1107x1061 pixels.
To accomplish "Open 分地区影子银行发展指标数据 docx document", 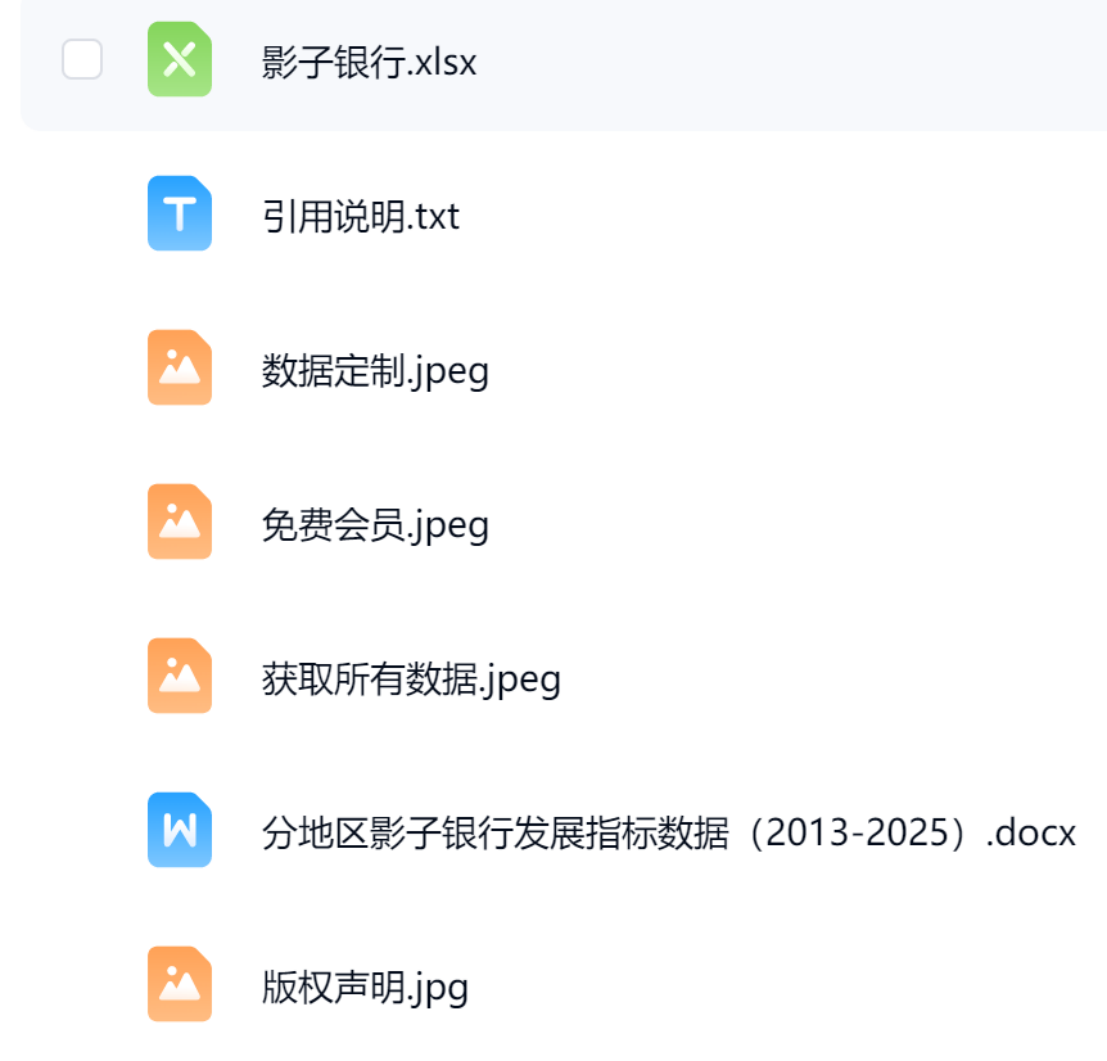I will (x=668, y=832).
